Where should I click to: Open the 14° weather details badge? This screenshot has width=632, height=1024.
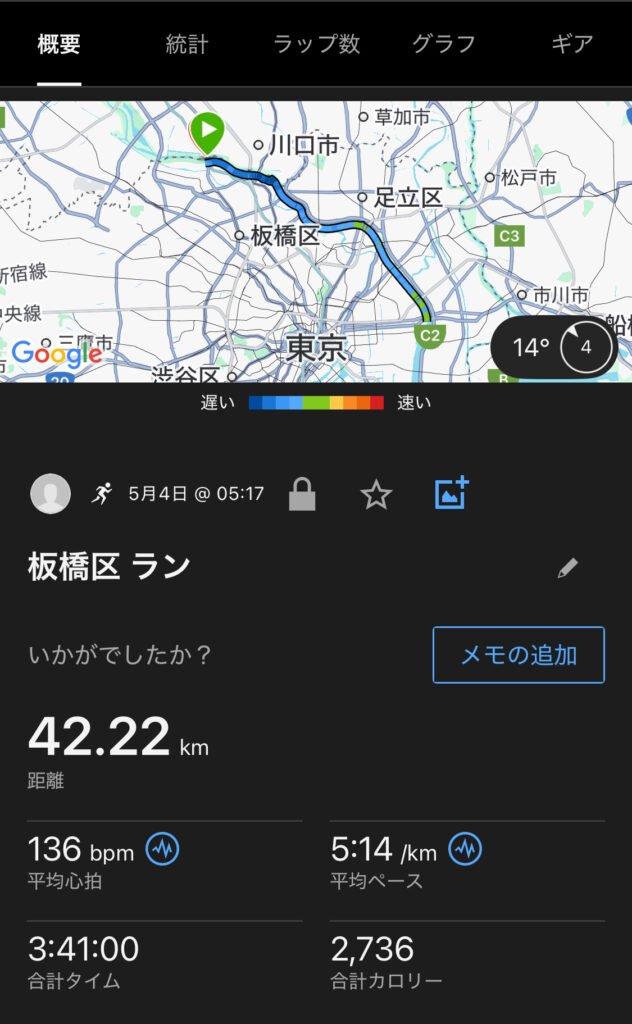[x=554, y=347]
